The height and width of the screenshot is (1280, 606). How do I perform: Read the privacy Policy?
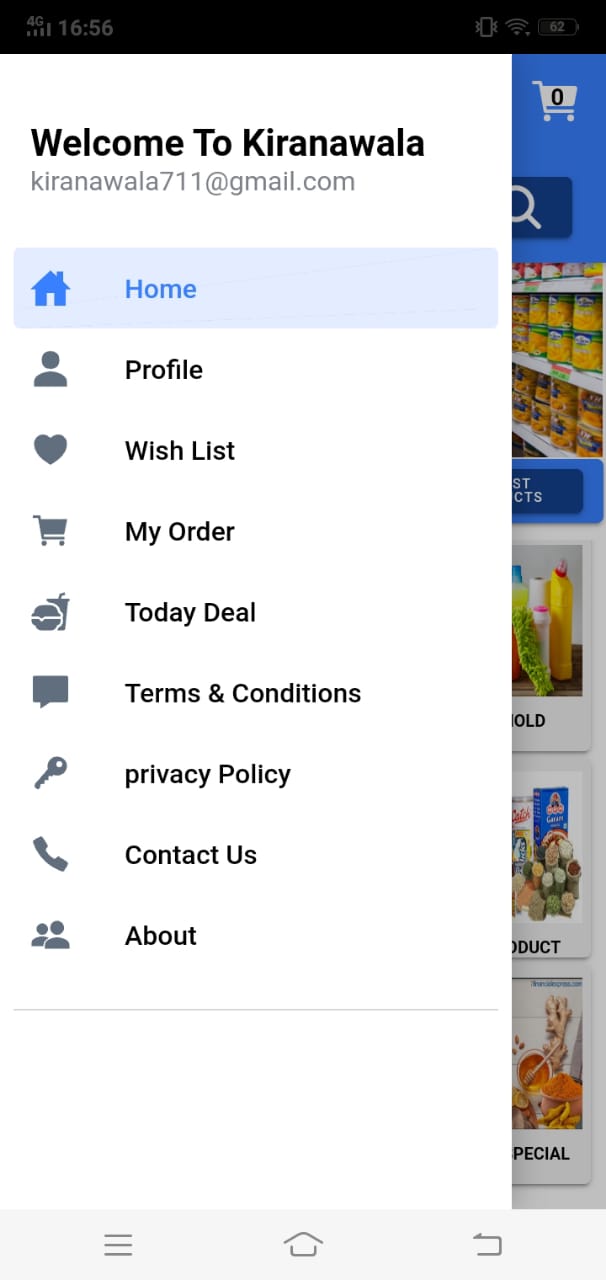tap(208, 775)
